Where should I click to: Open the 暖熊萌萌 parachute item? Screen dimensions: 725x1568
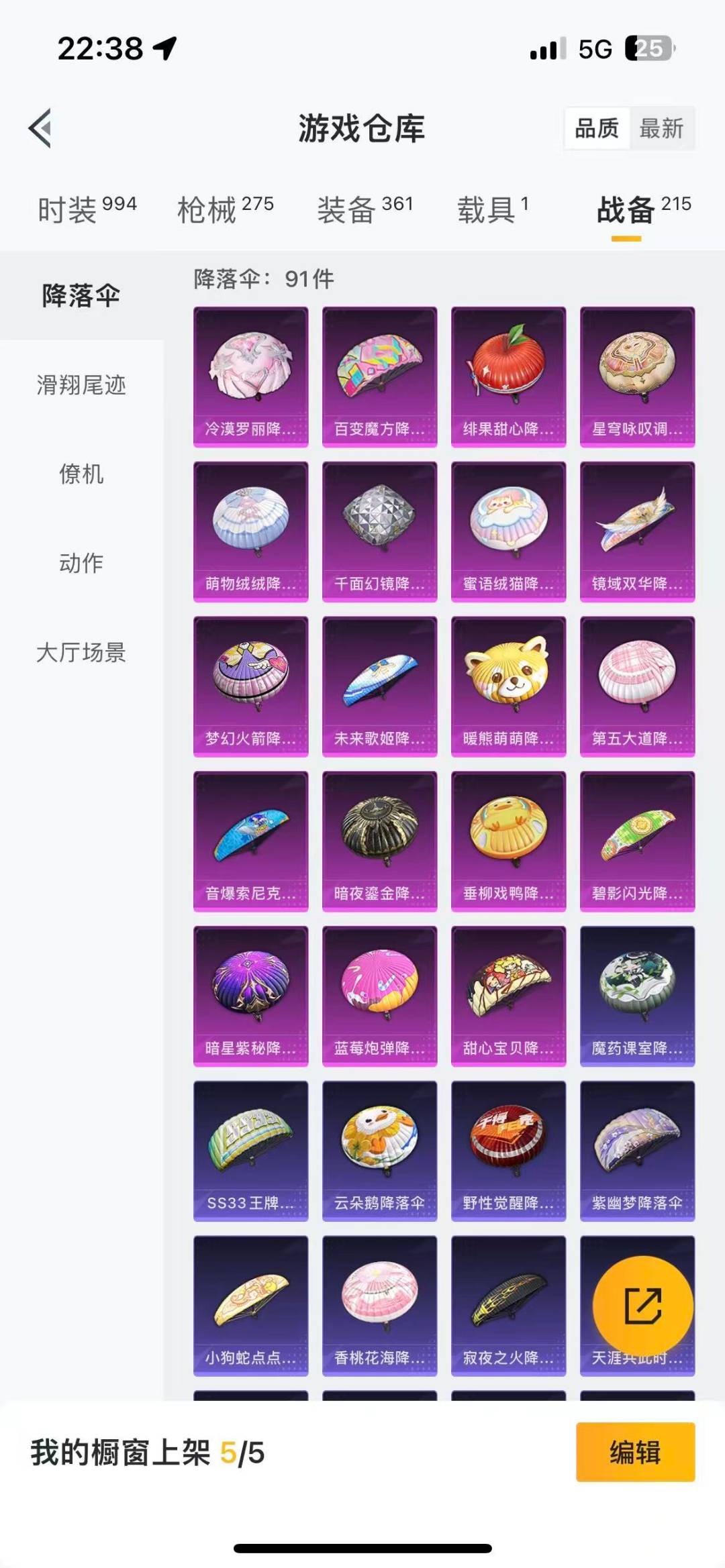[508, 686]
